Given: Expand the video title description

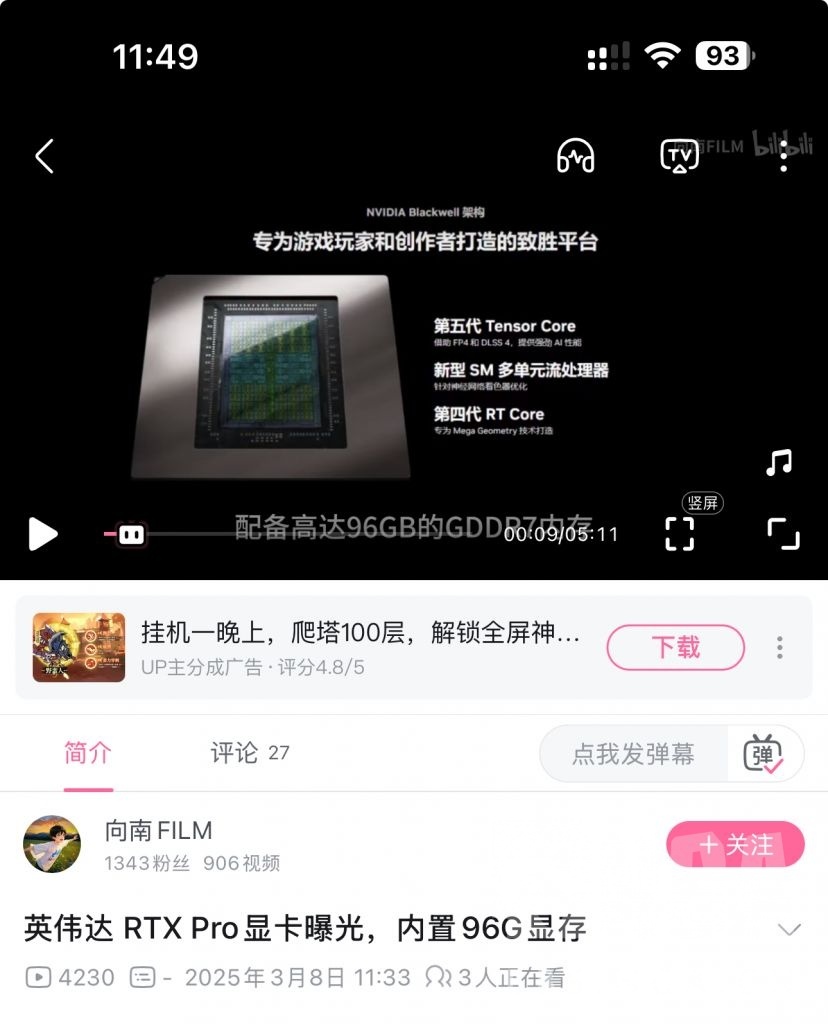Looking at the screenshot, I should [789, 930].
